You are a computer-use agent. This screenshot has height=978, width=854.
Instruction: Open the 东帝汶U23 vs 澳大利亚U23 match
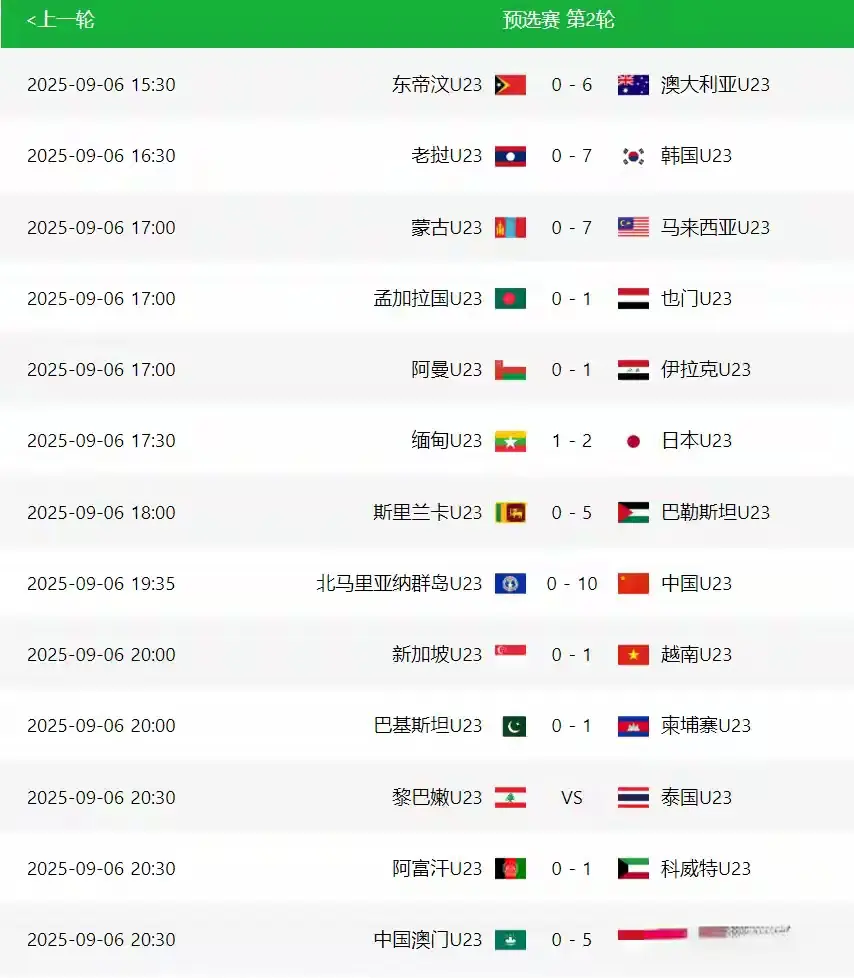coord(571,85)
